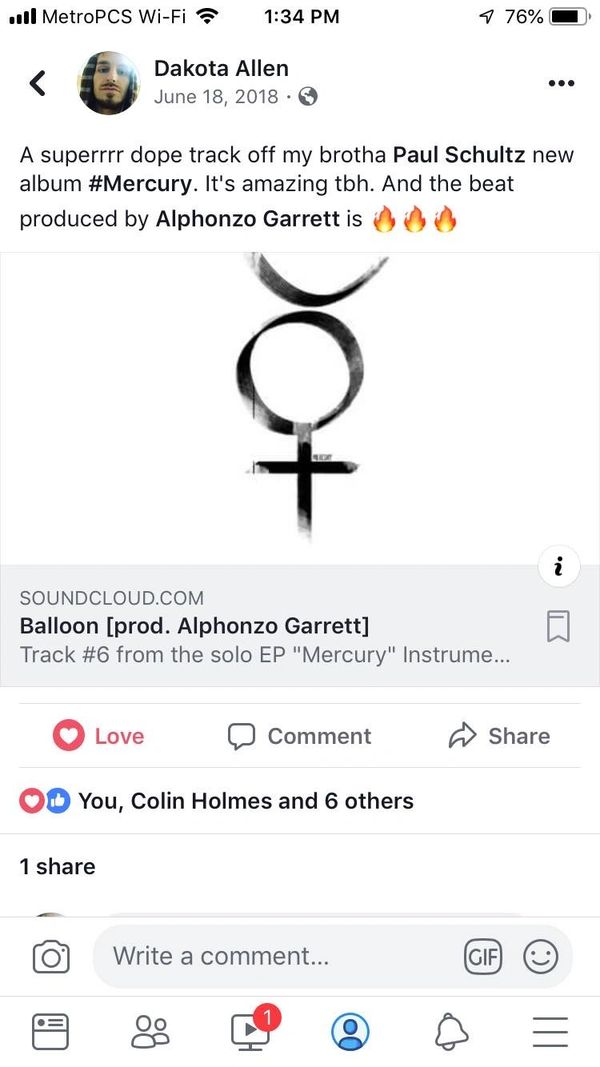Viewport: 600px width, 1067px height.
Task: Tap Comment button under the post
Action: click(299, 736)
